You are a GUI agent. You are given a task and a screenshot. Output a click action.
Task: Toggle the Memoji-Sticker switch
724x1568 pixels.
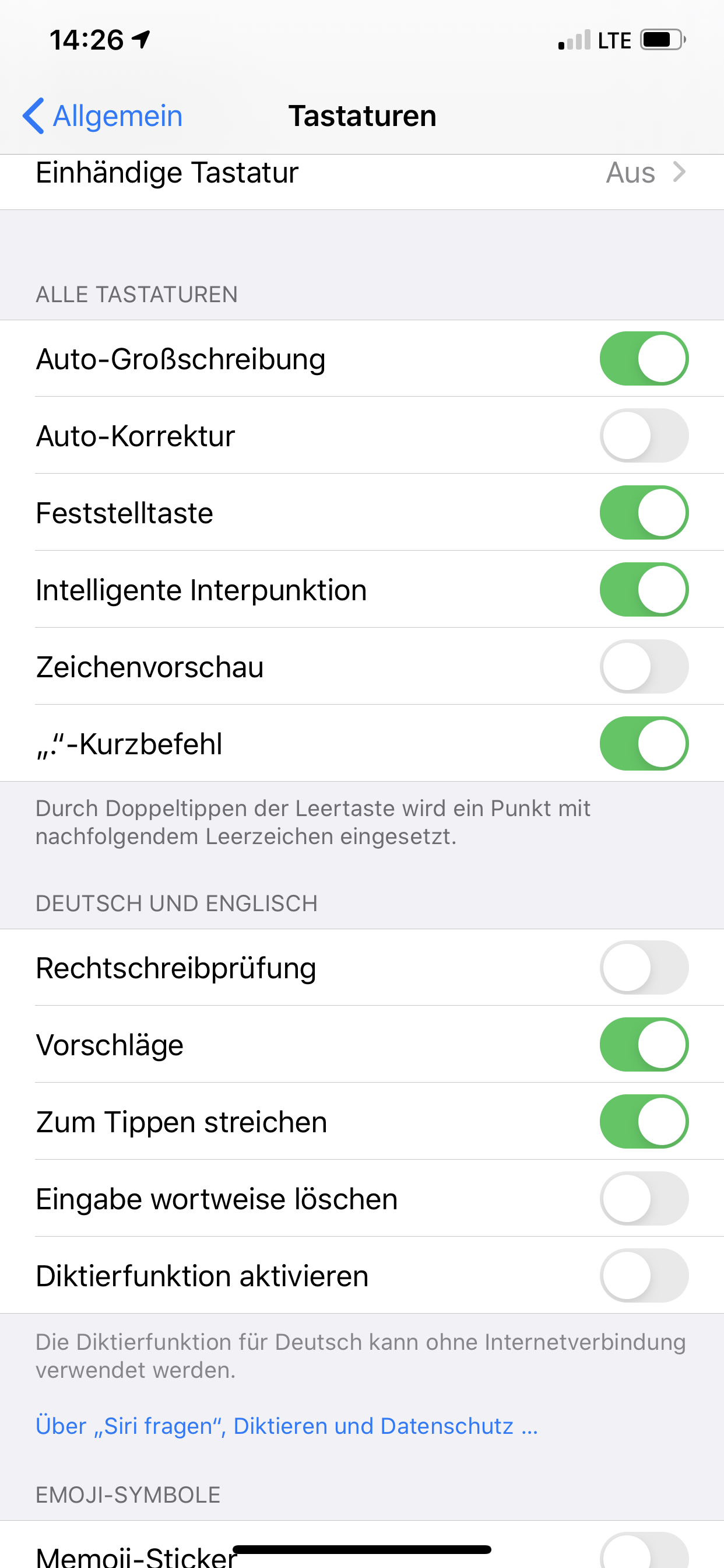point(644,1552)
